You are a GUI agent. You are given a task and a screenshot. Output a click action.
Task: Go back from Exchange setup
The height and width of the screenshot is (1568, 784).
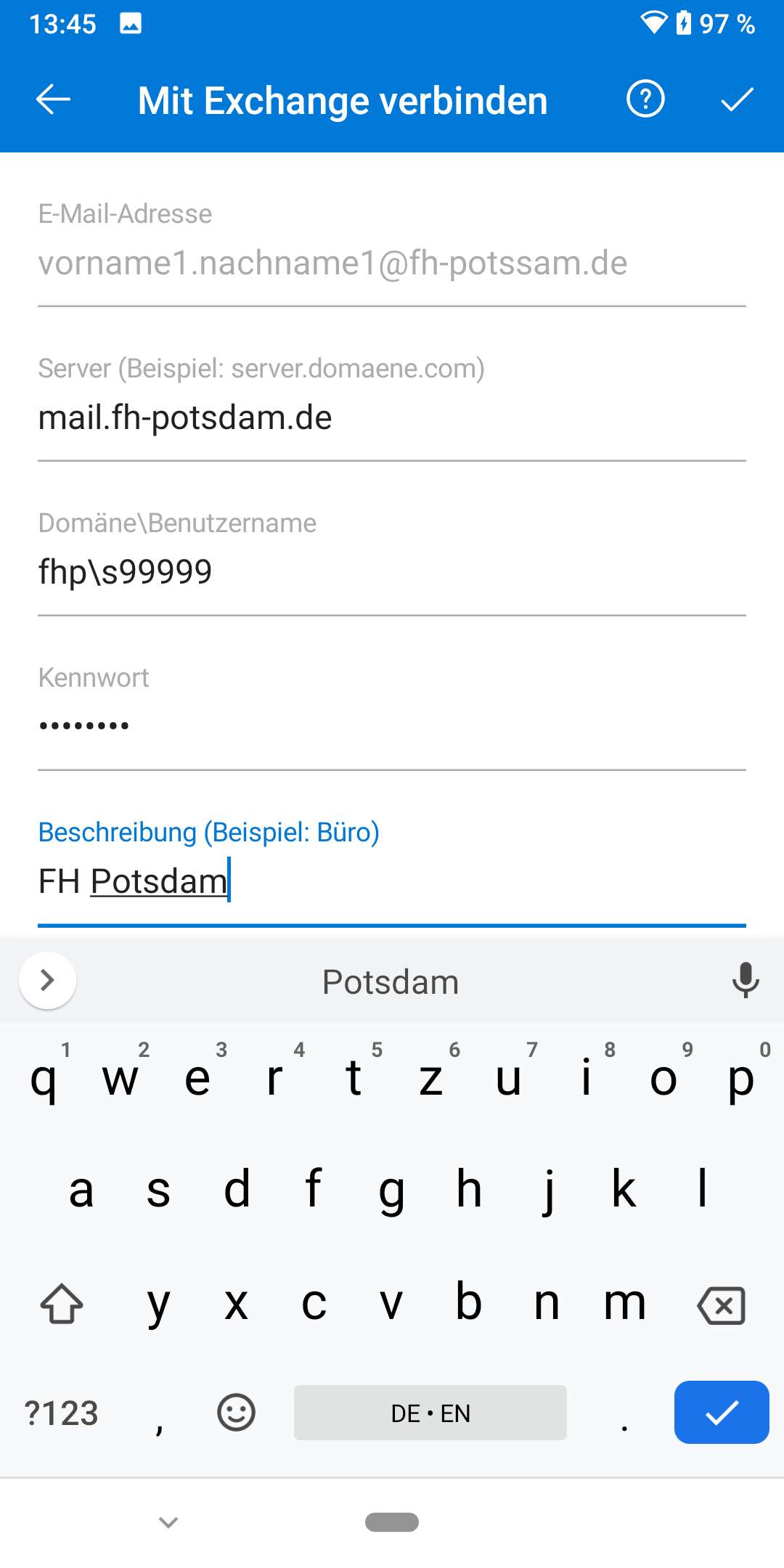[53, 99]
